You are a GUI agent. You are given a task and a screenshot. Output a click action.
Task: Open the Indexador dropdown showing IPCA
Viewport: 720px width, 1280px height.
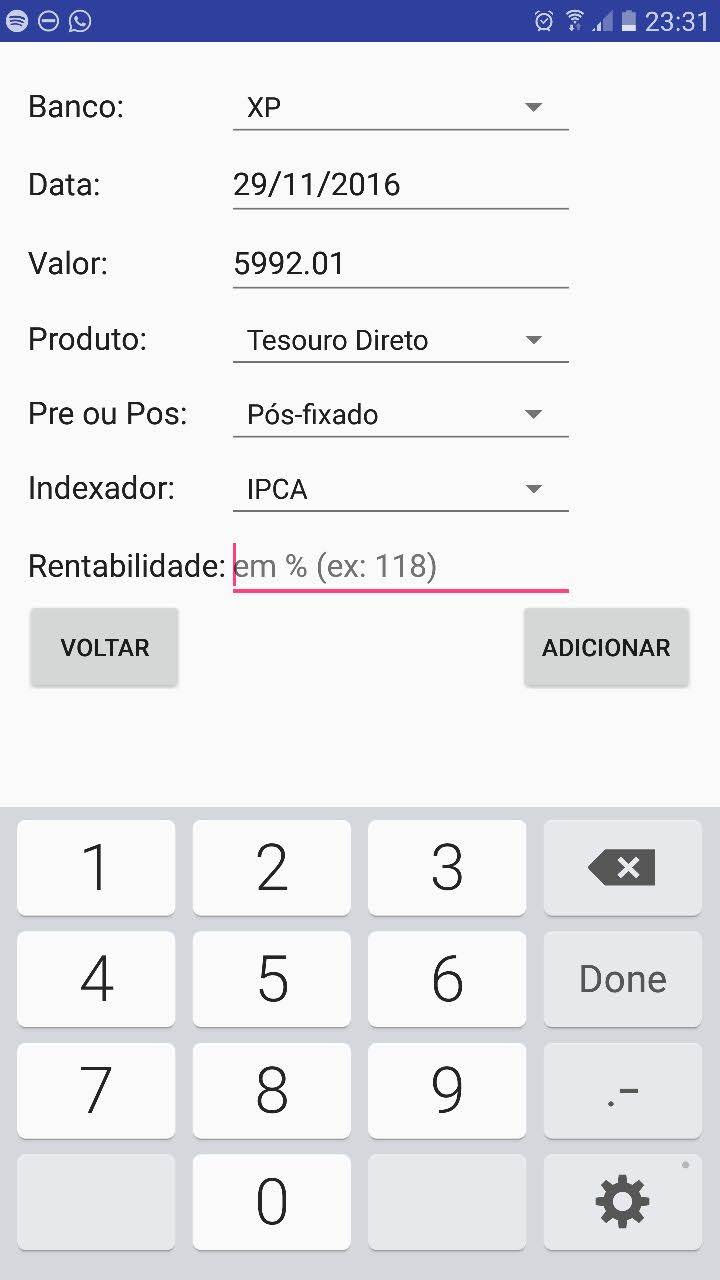coord(400,490)
